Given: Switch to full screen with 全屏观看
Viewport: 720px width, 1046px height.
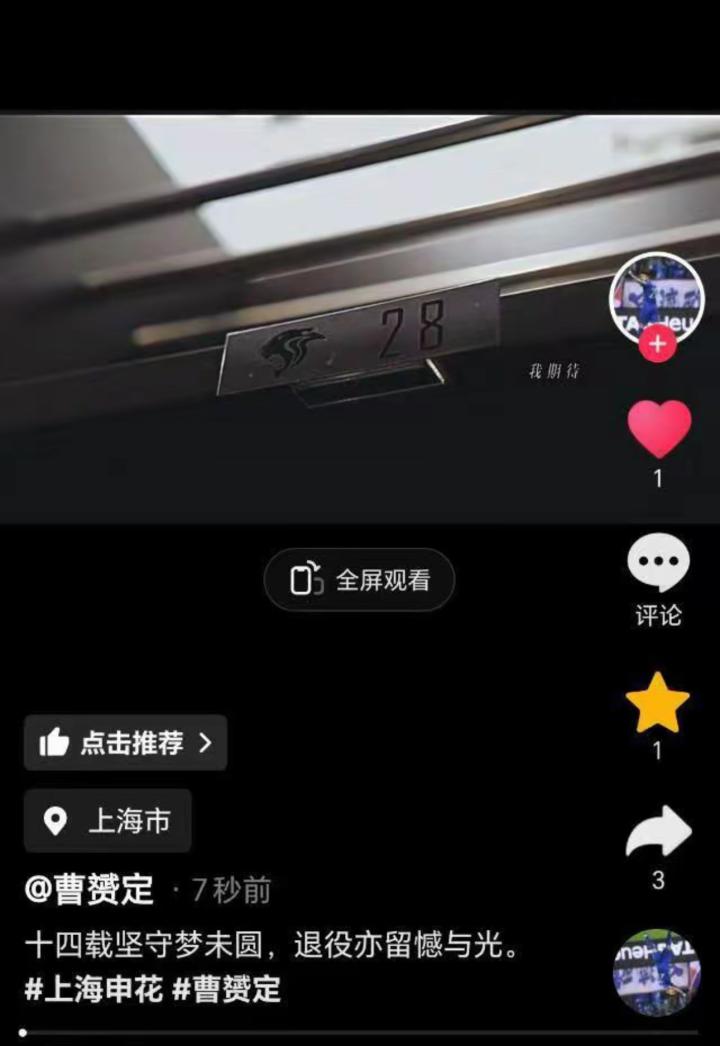Looking at the screenshot, I should (359, 580).
